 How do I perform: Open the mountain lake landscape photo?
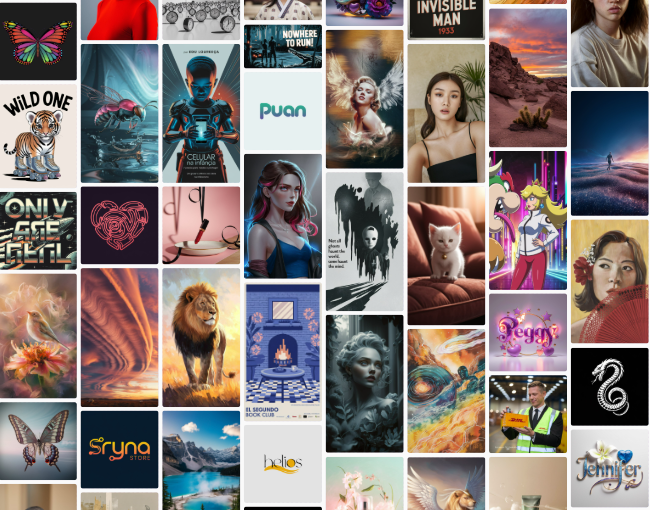point(201,460)
